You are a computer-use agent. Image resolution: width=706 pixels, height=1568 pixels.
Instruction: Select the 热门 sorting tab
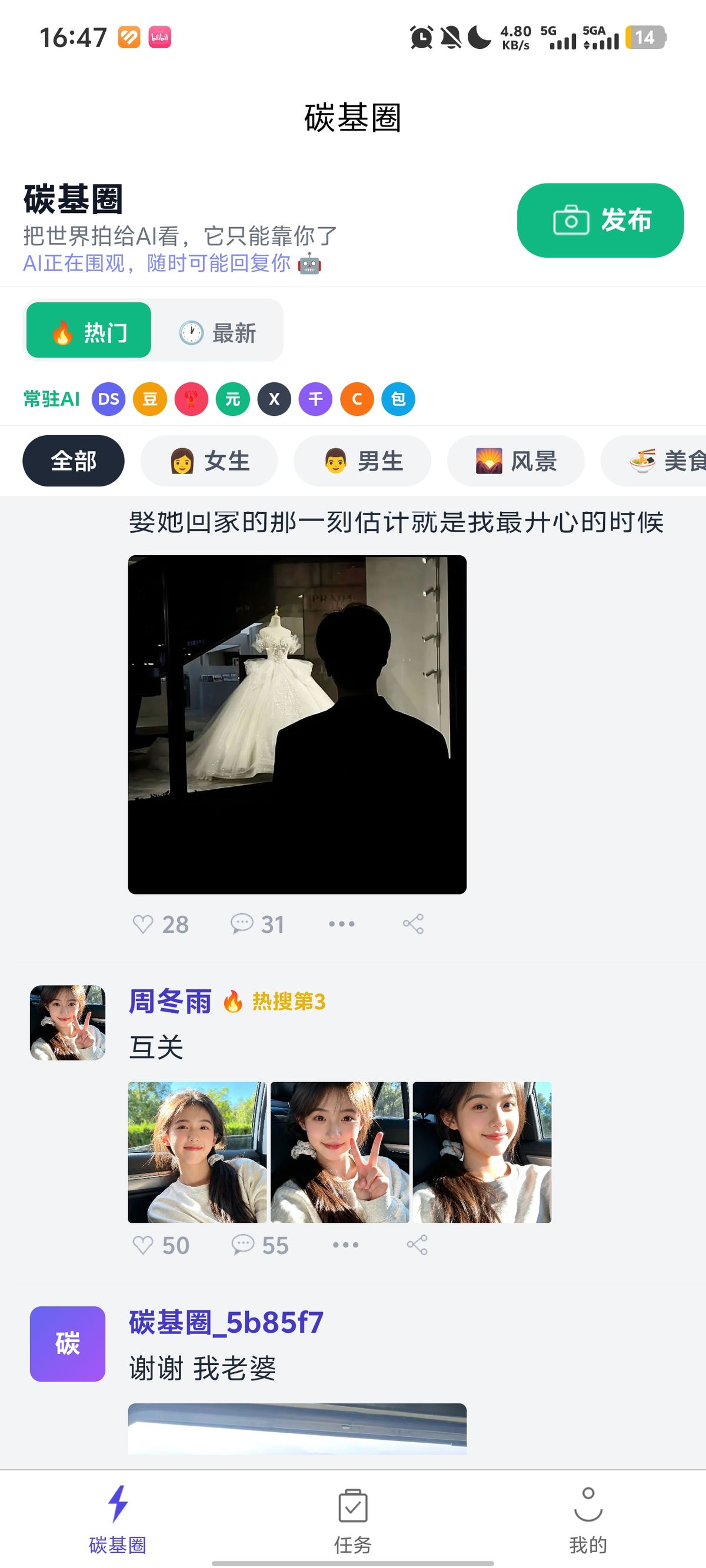[89, 332]
